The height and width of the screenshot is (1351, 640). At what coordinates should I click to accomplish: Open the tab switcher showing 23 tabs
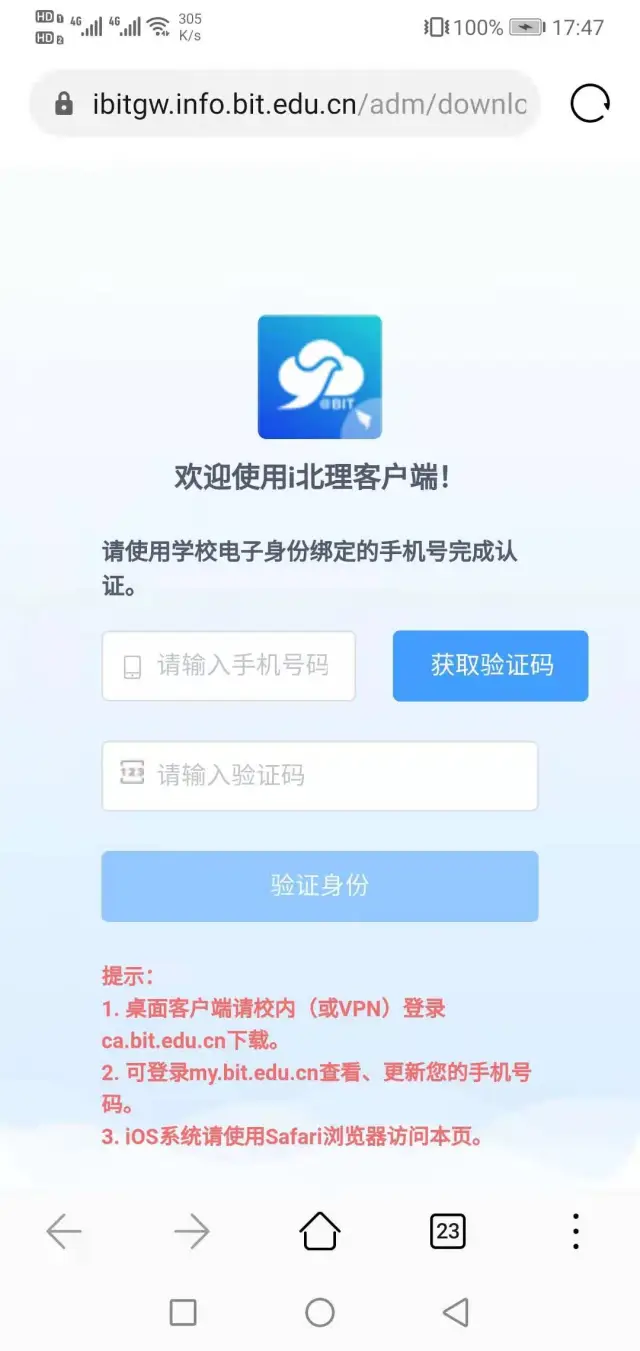(447, 1231)
